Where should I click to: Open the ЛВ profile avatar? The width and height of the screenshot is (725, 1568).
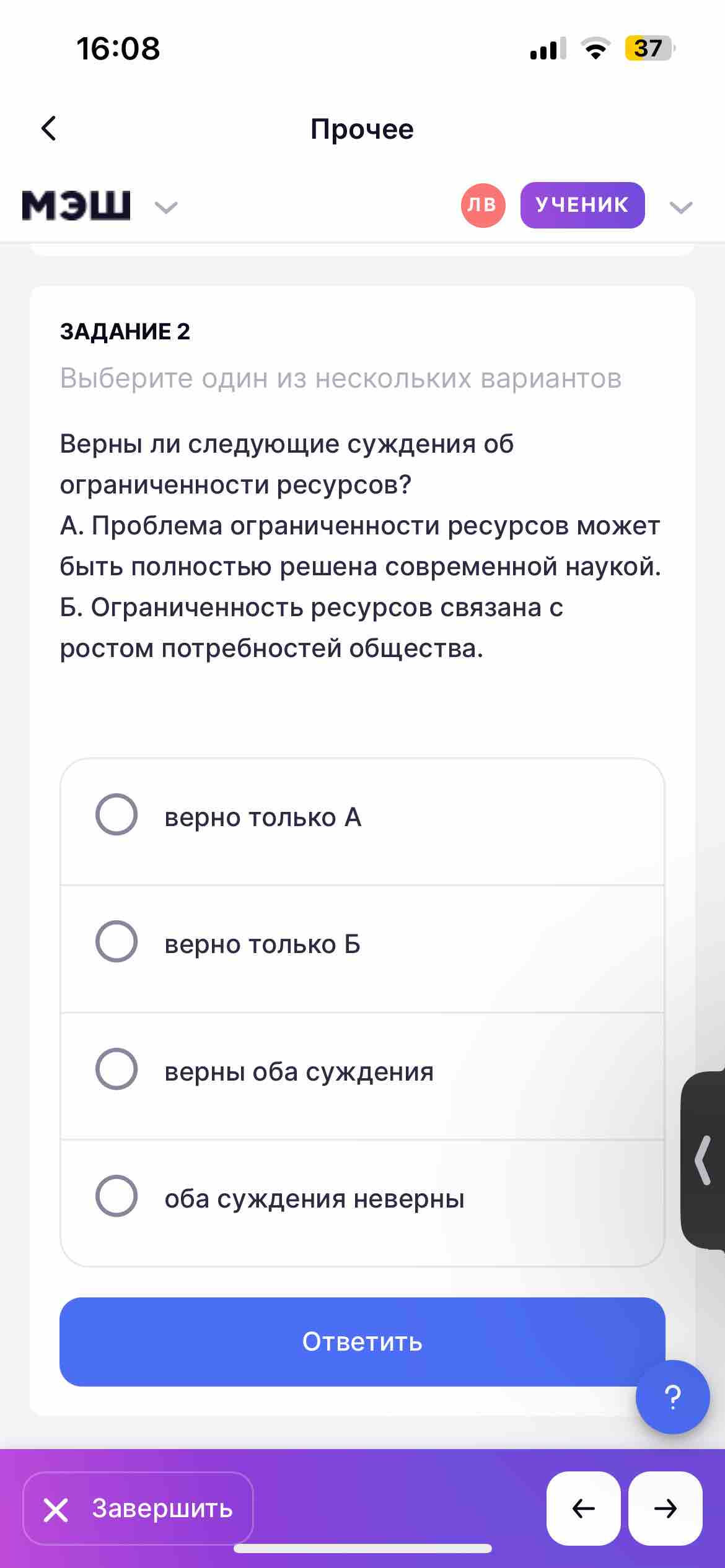483,205
